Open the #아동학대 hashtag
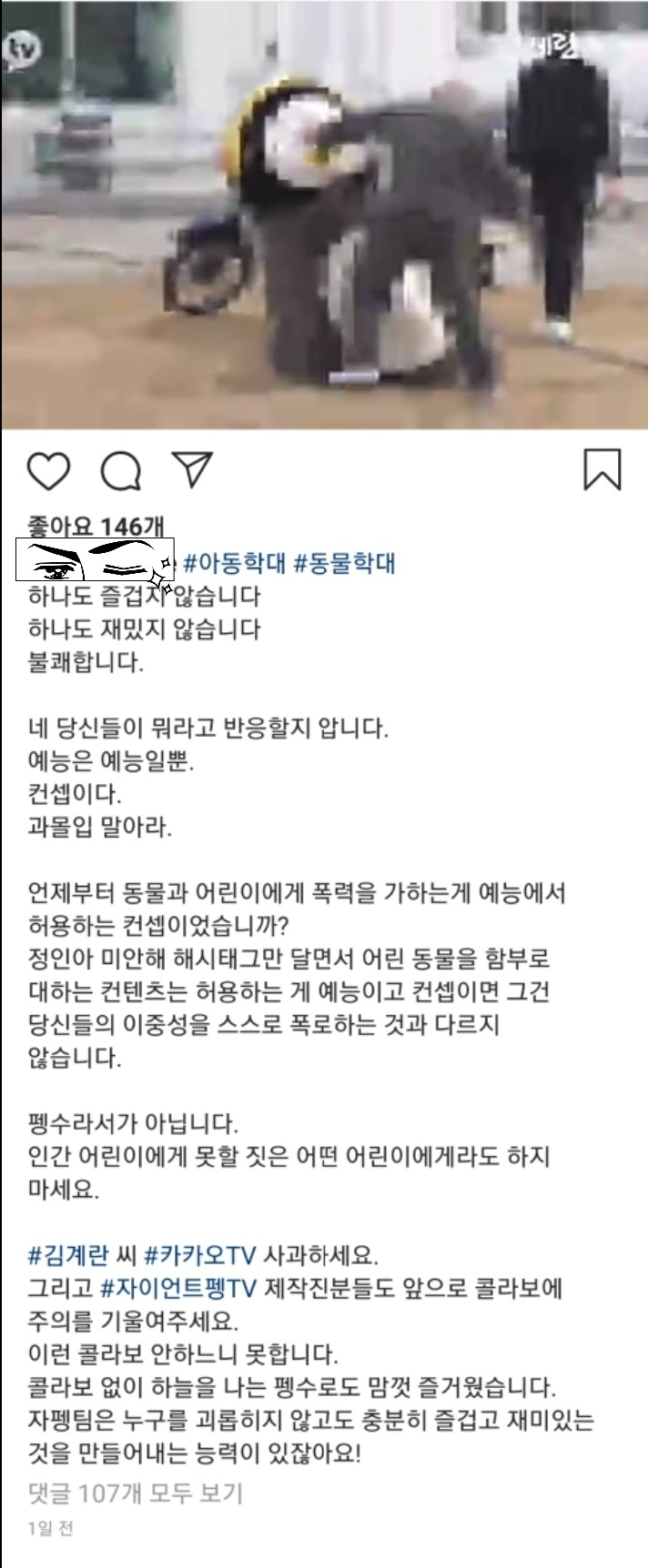 tap(235, 563)
